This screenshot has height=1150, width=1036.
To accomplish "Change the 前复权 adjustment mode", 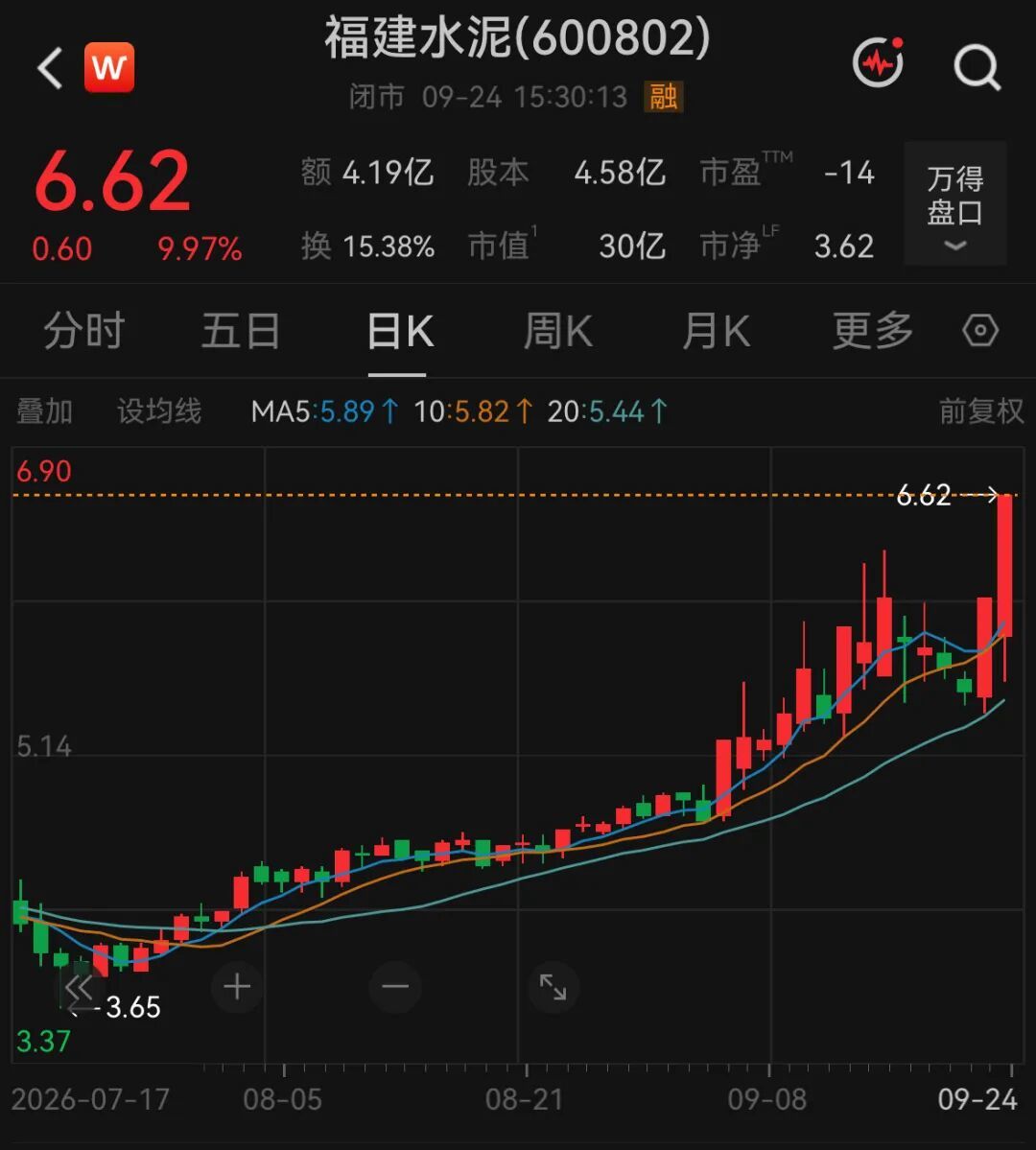I will click(981, 411).
